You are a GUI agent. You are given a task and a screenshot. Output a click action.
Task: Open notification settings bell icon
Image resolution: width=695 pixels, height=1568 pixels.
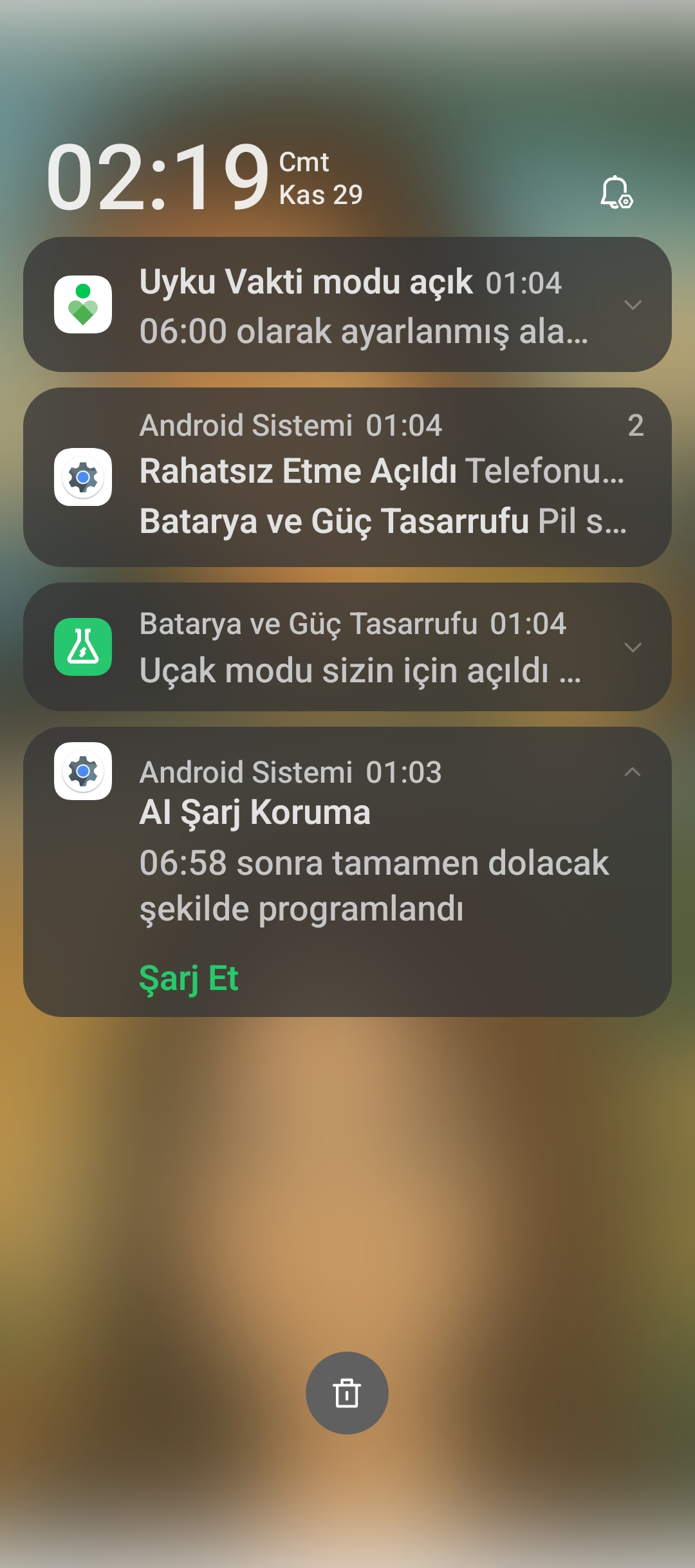tap(616, 192)
